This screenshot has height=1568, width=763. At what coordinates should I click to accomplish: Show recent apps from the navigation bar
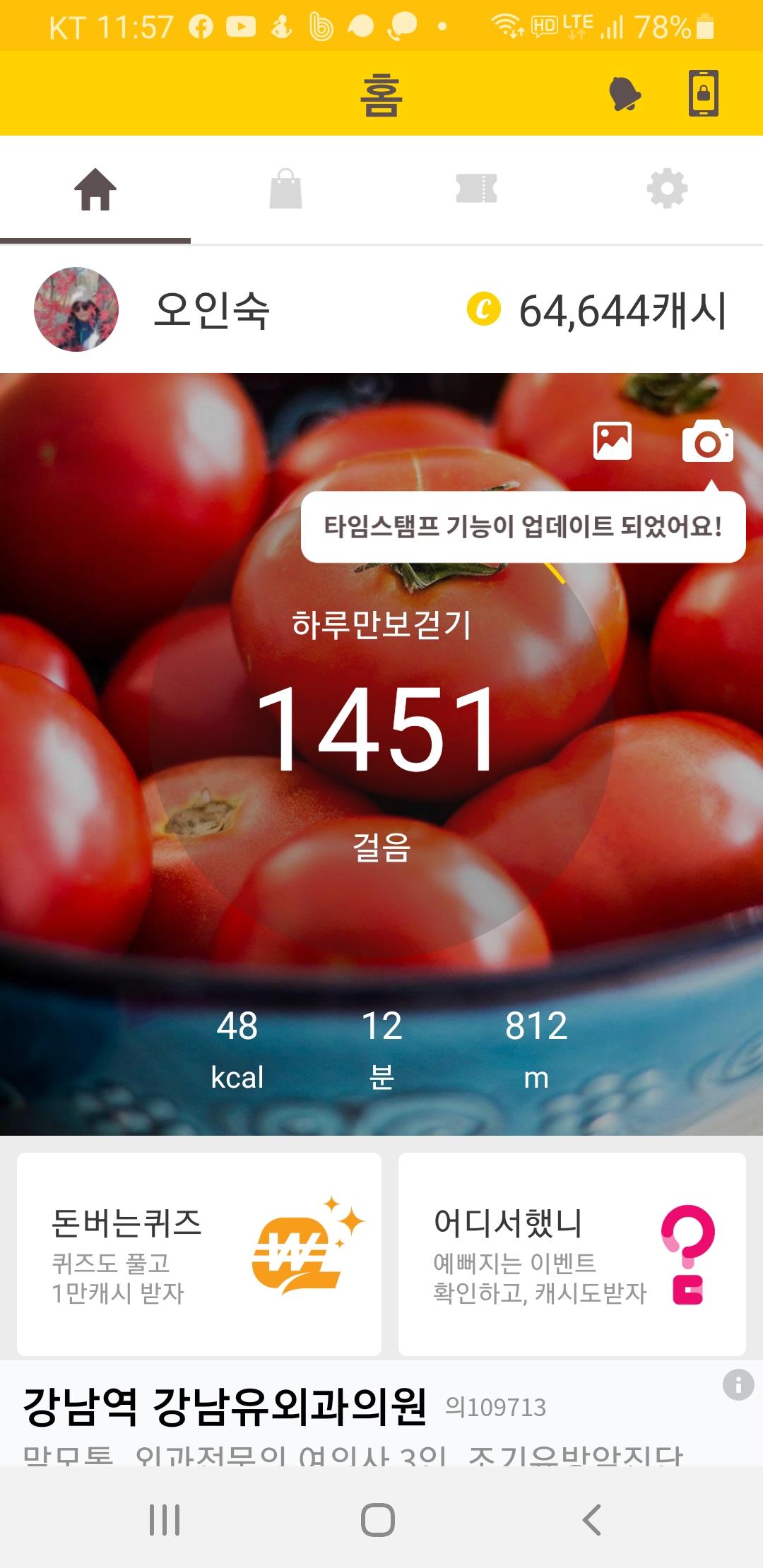point(165,1520)
